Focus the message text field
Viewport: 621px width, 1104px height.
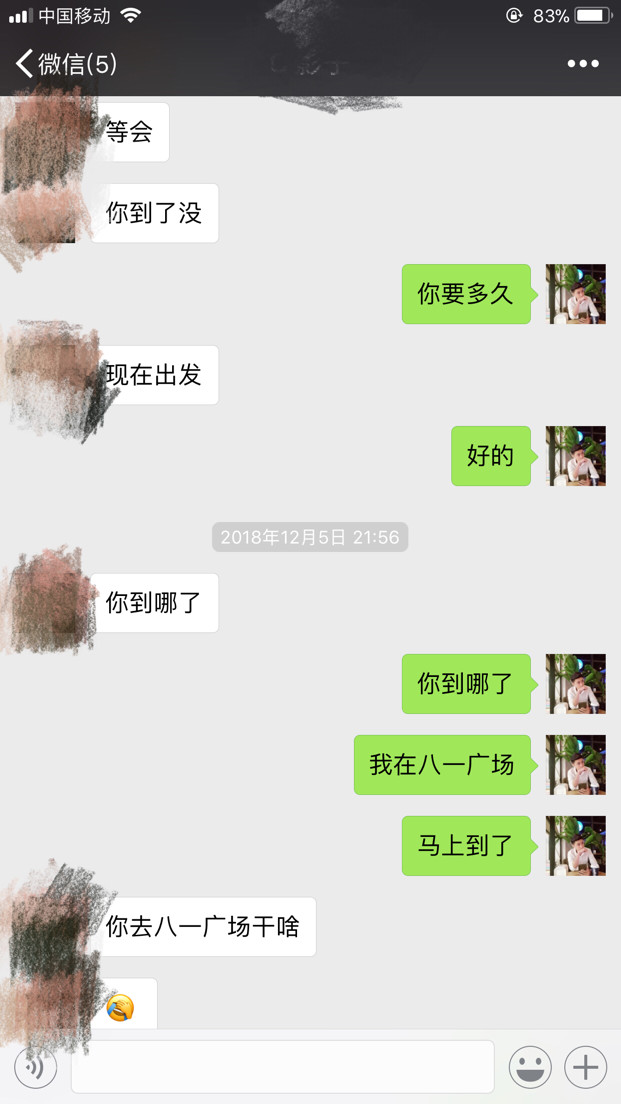click(x=282, y=1067)
